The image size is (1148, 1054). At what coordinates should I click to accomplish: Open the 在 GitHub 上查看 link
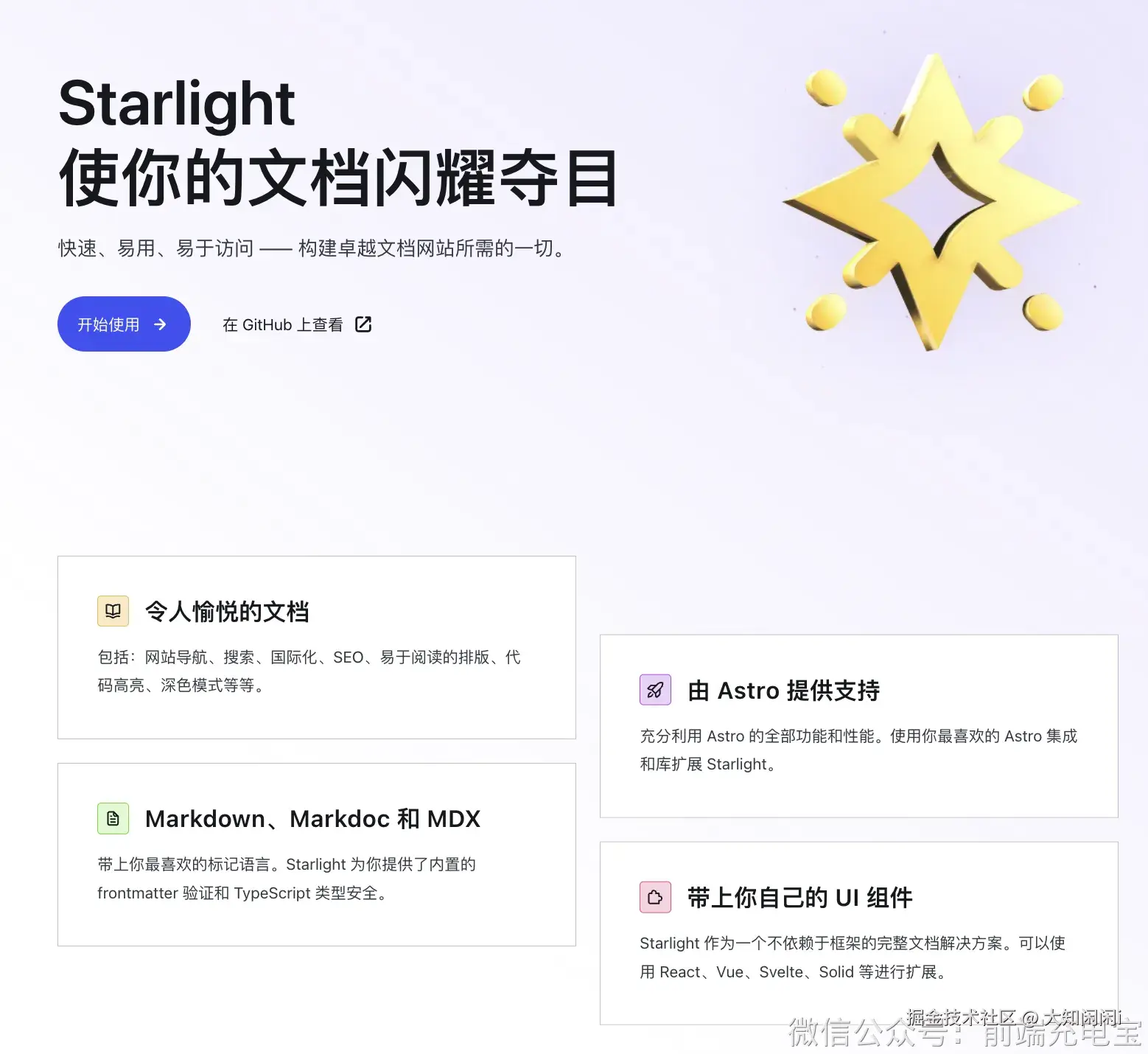pos(296,324)
